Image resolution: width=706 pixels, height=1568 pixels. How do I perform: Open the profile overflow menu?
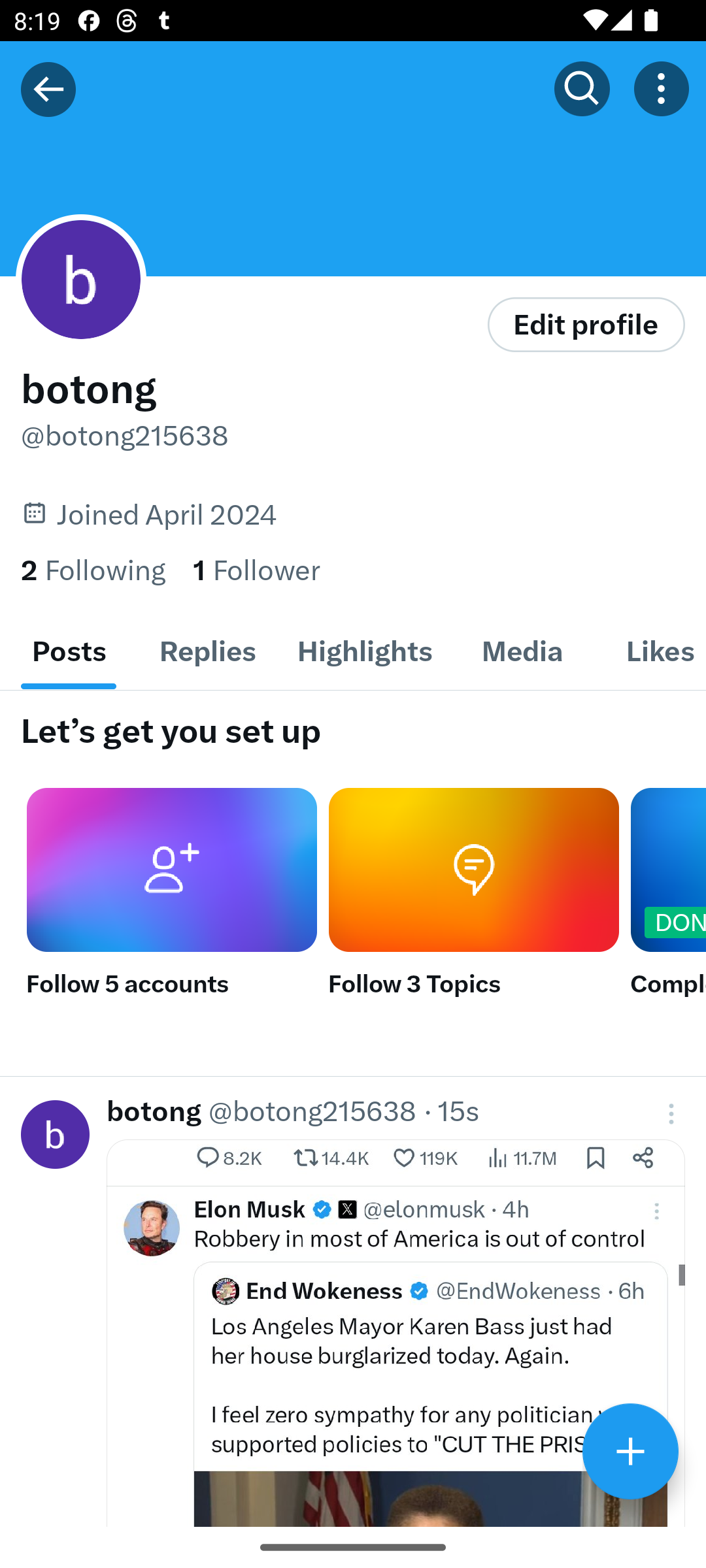(661, 89)
